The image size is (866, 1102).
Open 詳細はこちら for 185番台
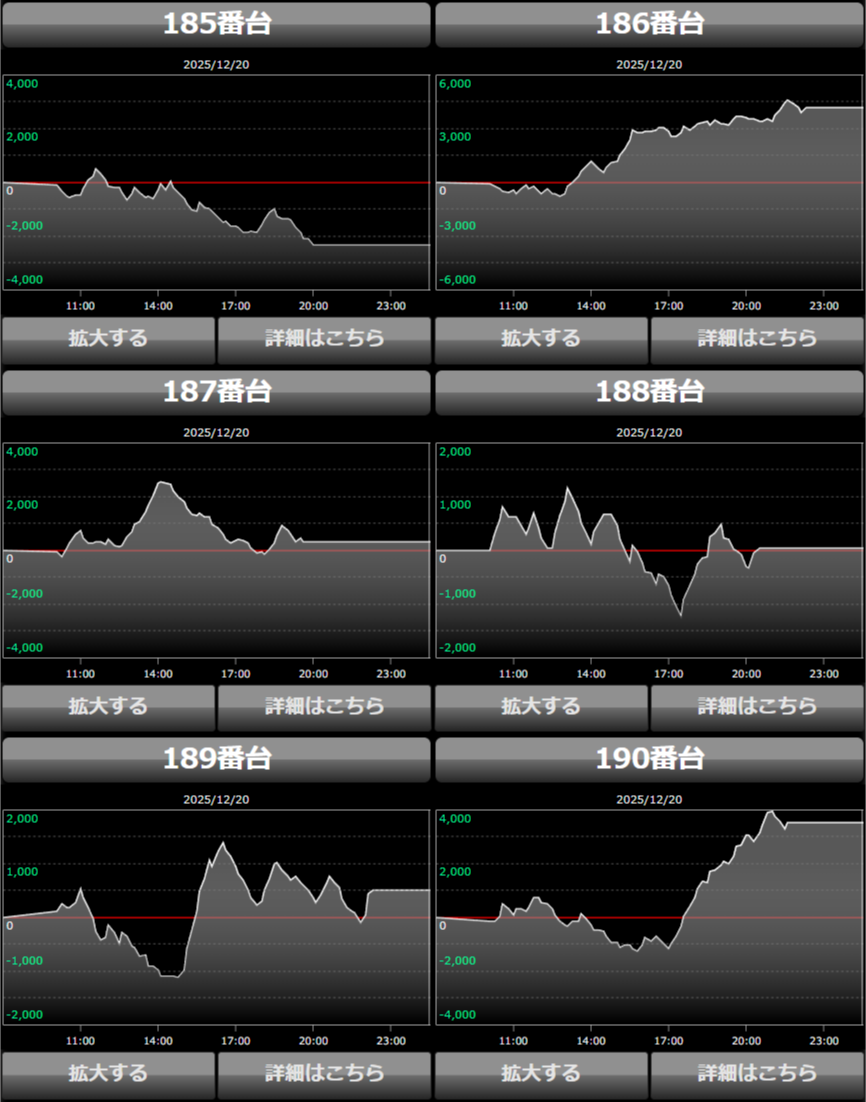(324, 339)
